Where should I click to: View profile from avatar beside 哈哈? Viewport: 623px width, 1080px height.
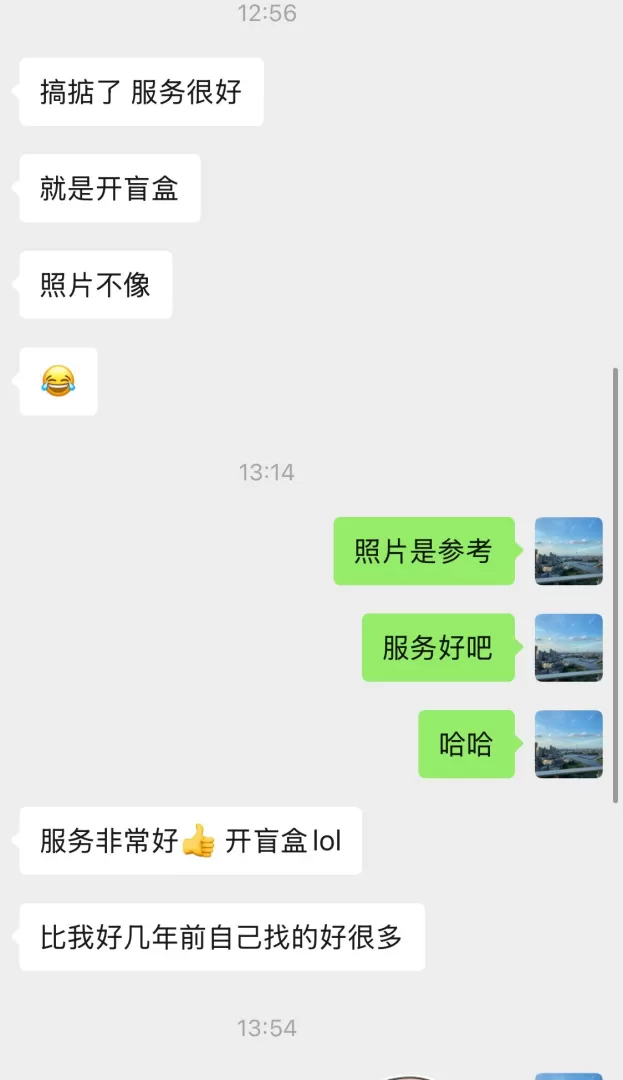[x=568, y=744]
